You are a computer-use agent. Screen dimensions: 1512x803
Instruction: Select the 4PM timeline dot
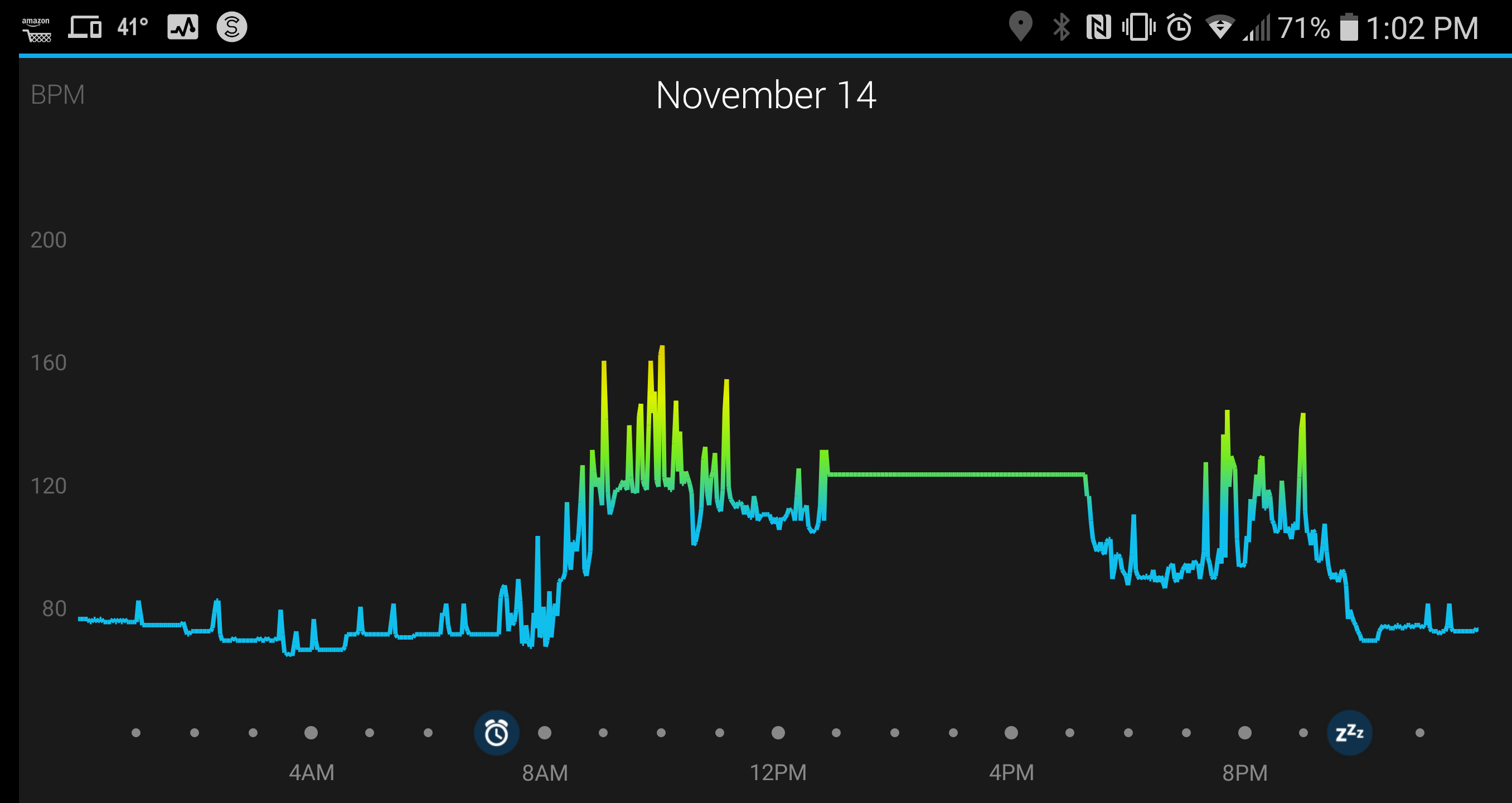1011,733
